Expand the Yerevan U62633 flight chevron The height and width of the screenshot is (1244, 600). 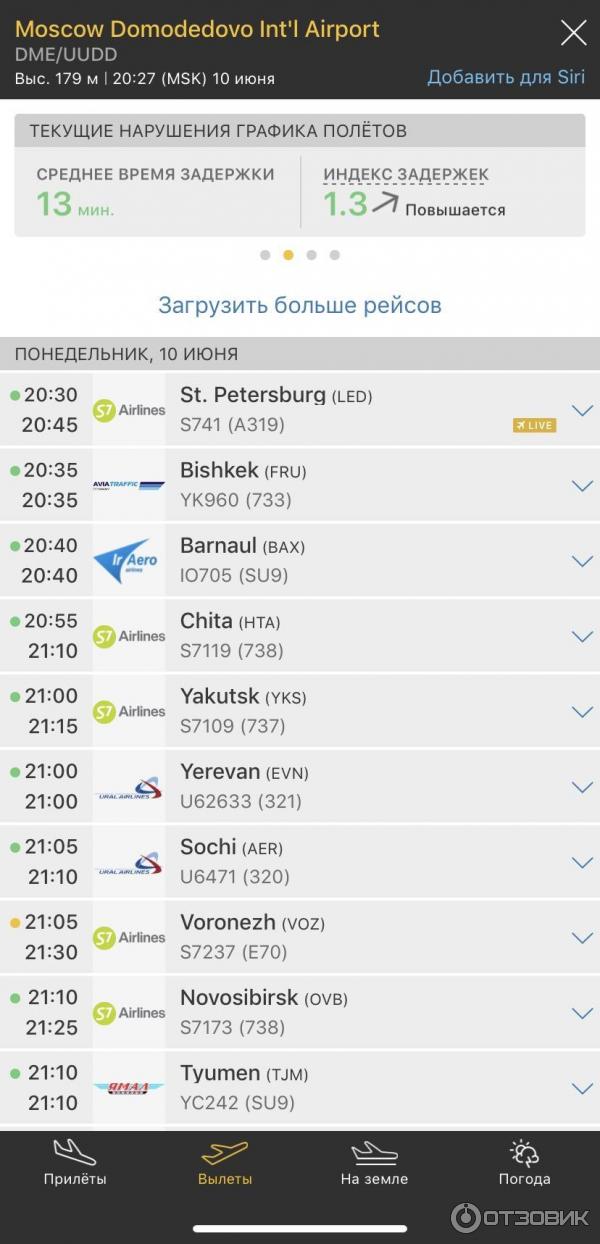coord(581,787)
